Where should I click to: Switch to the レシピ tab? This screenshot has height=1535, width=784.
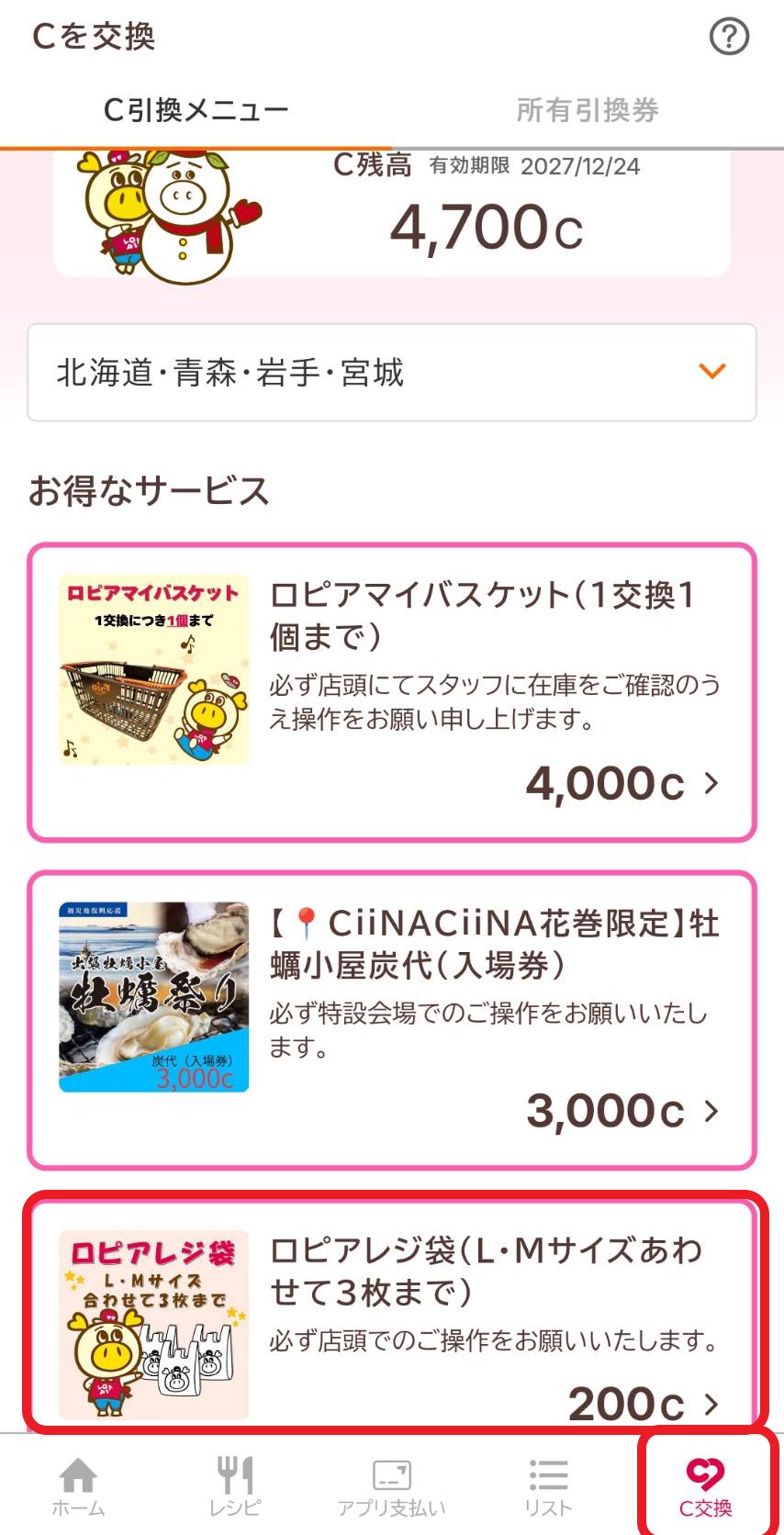click(235, 1486)
